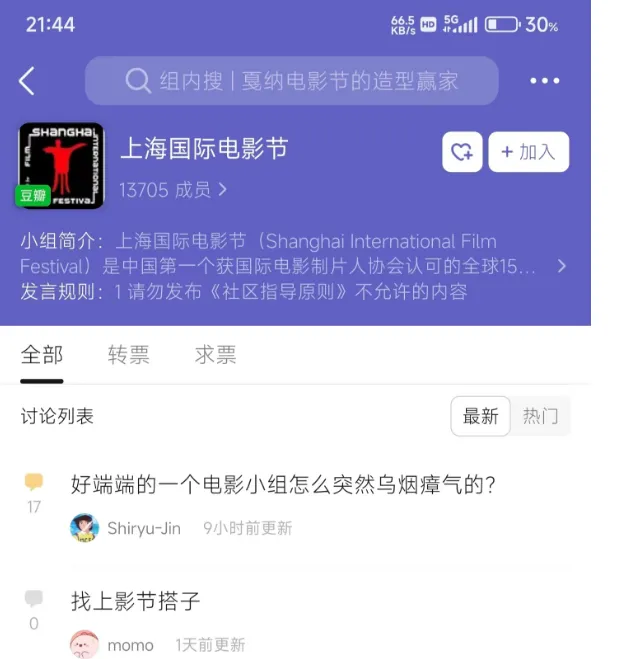The height and width of the screenshot is (659, 628).
Task: Go back using the top-left arrow
Action: 27,82
